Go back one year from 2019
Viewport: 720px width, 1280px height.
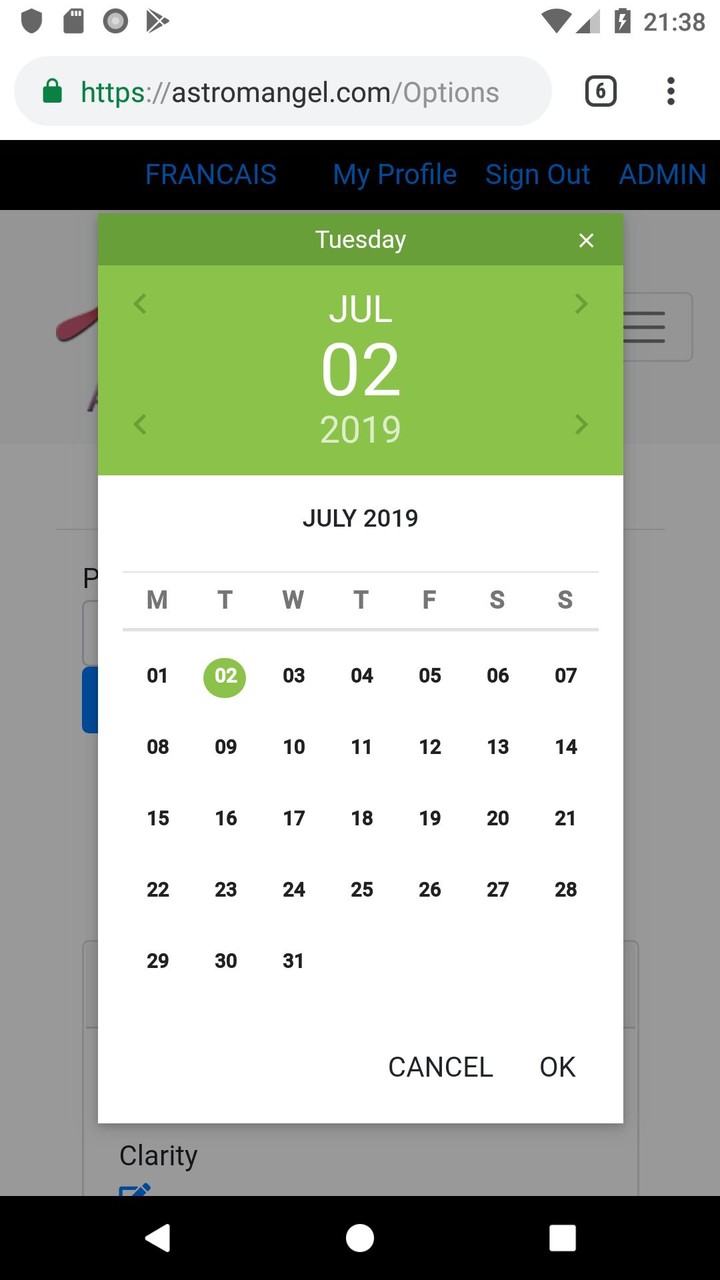pos(140,425)
